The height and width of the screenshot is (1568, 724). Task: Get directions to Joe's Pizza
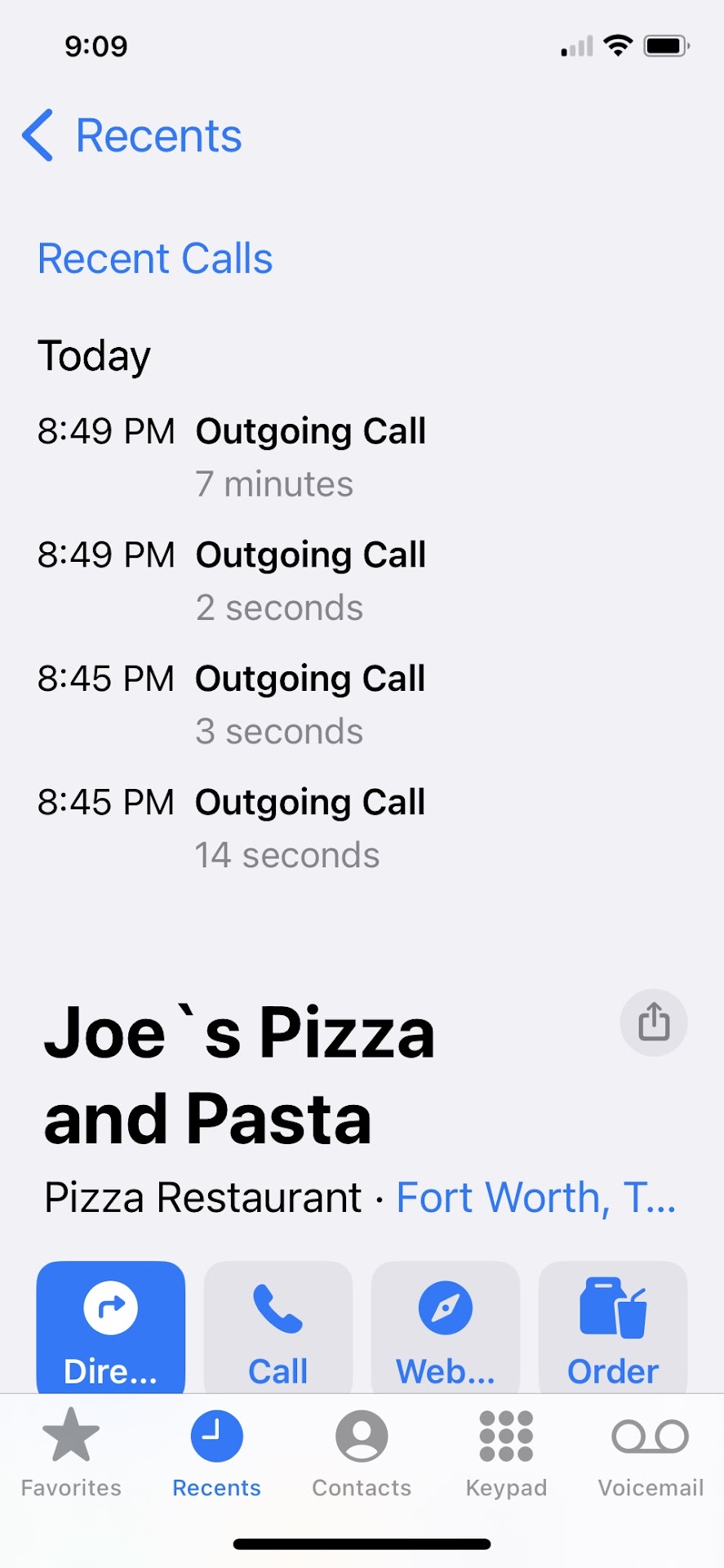[111, 1328]
